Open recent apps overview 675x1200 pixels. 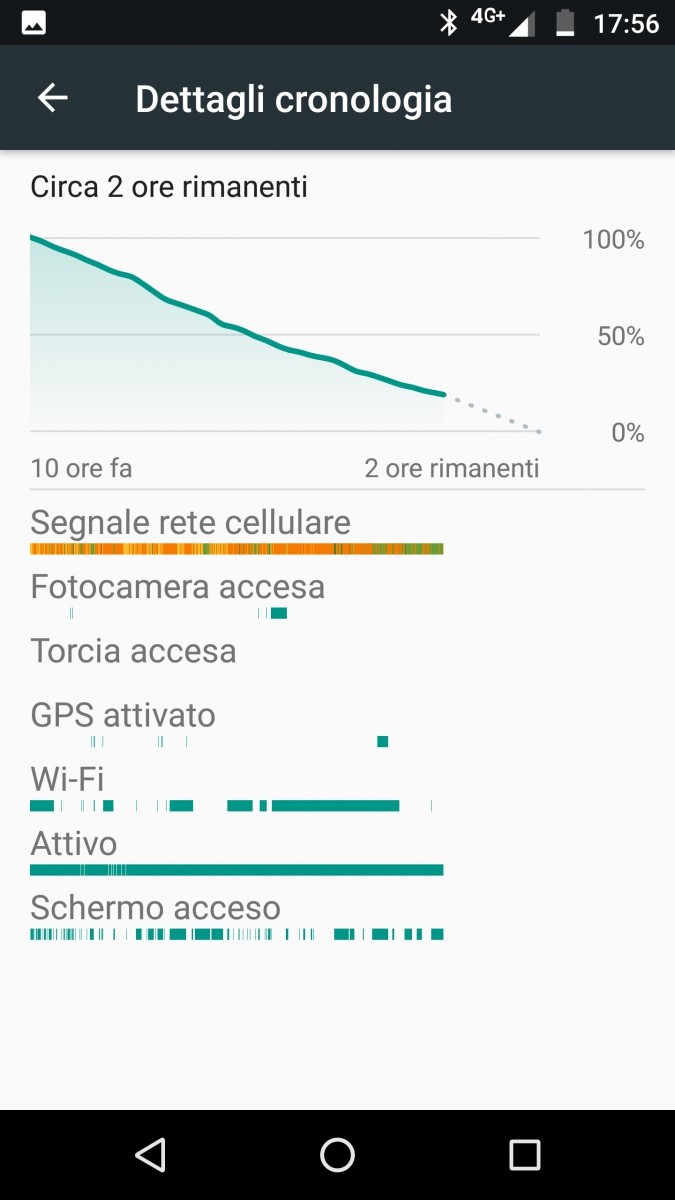tap(524, 1155)
